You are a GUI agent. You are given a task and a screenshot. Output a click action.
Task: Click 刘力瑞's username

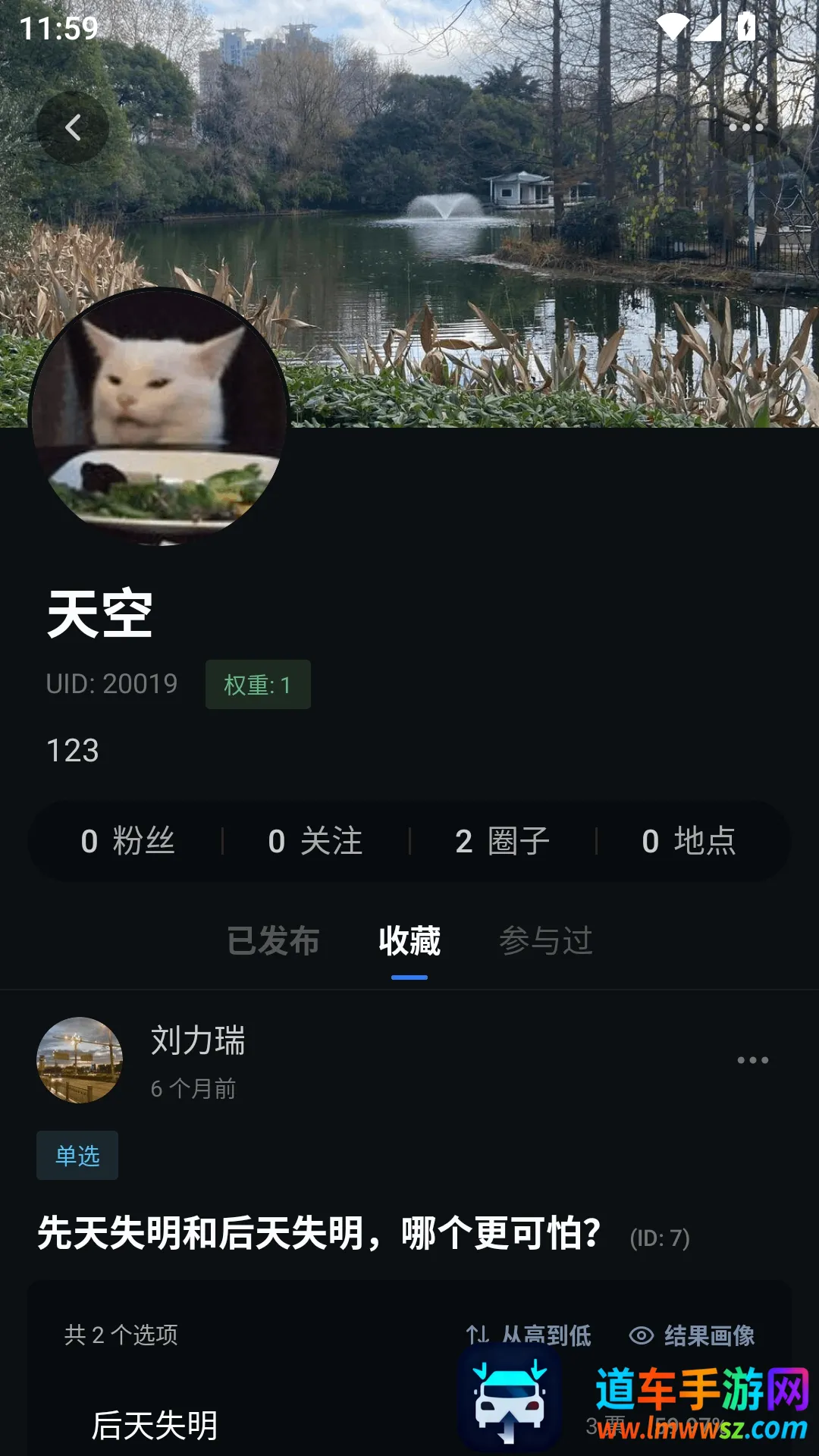pyautogui.click(x=197, y=1043)
